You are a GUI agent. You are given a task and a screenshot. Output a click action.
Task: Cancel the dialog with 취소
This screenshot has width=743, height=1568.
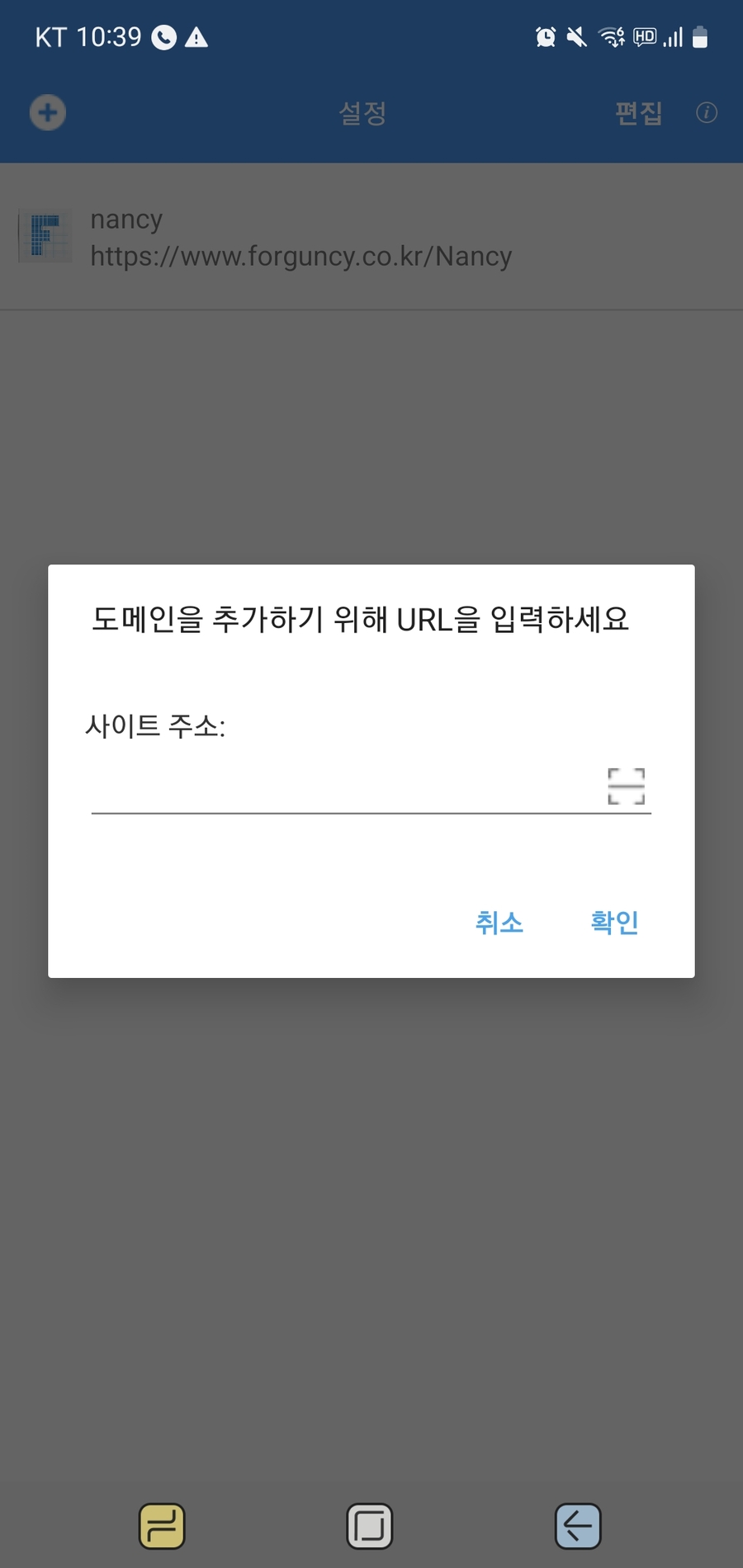click(x=499, y=922)
